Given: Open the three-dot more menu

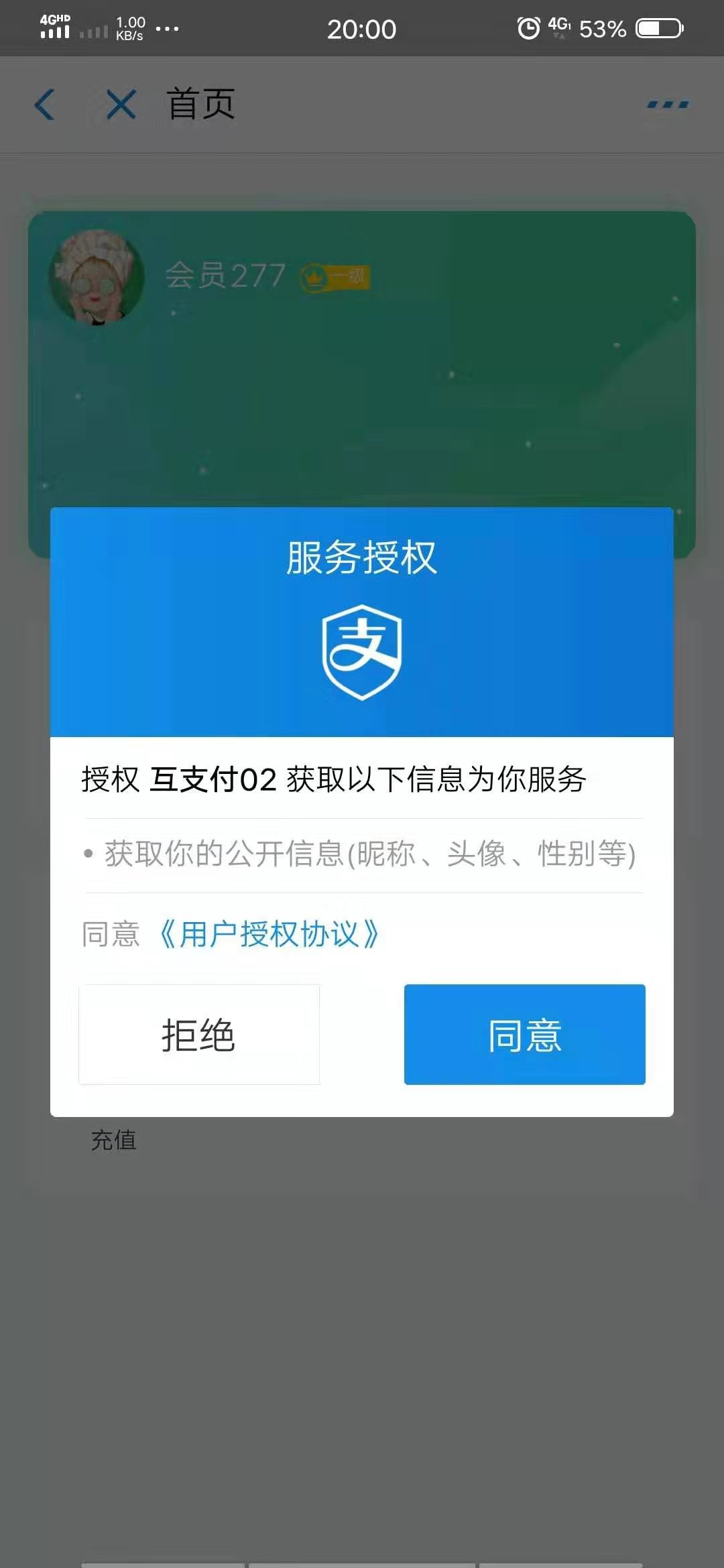Looking at the screenshot, I should tap(668, 105).
